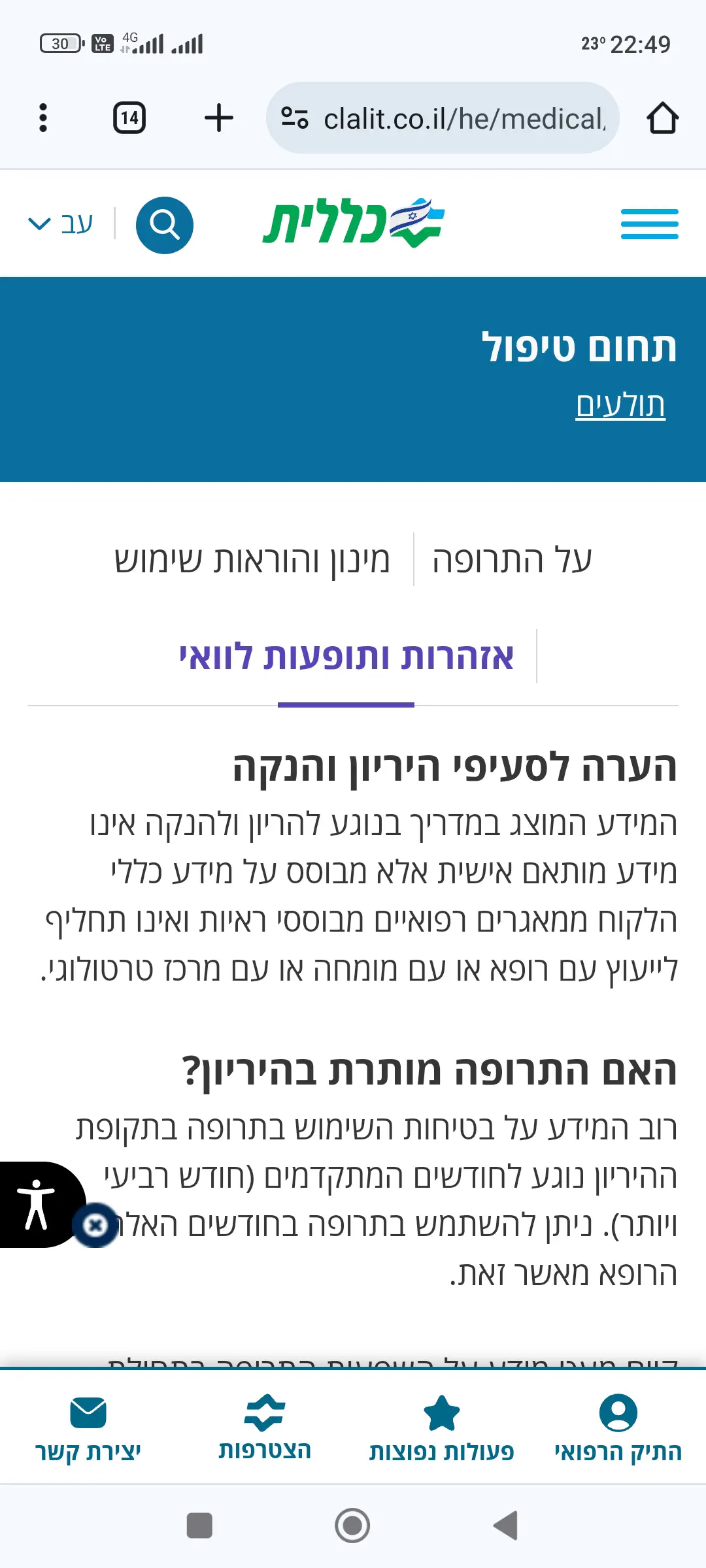Viewport: 706px width, 1568px height.
Task: Open the accessibility menu button
Action: (36, 1203)
